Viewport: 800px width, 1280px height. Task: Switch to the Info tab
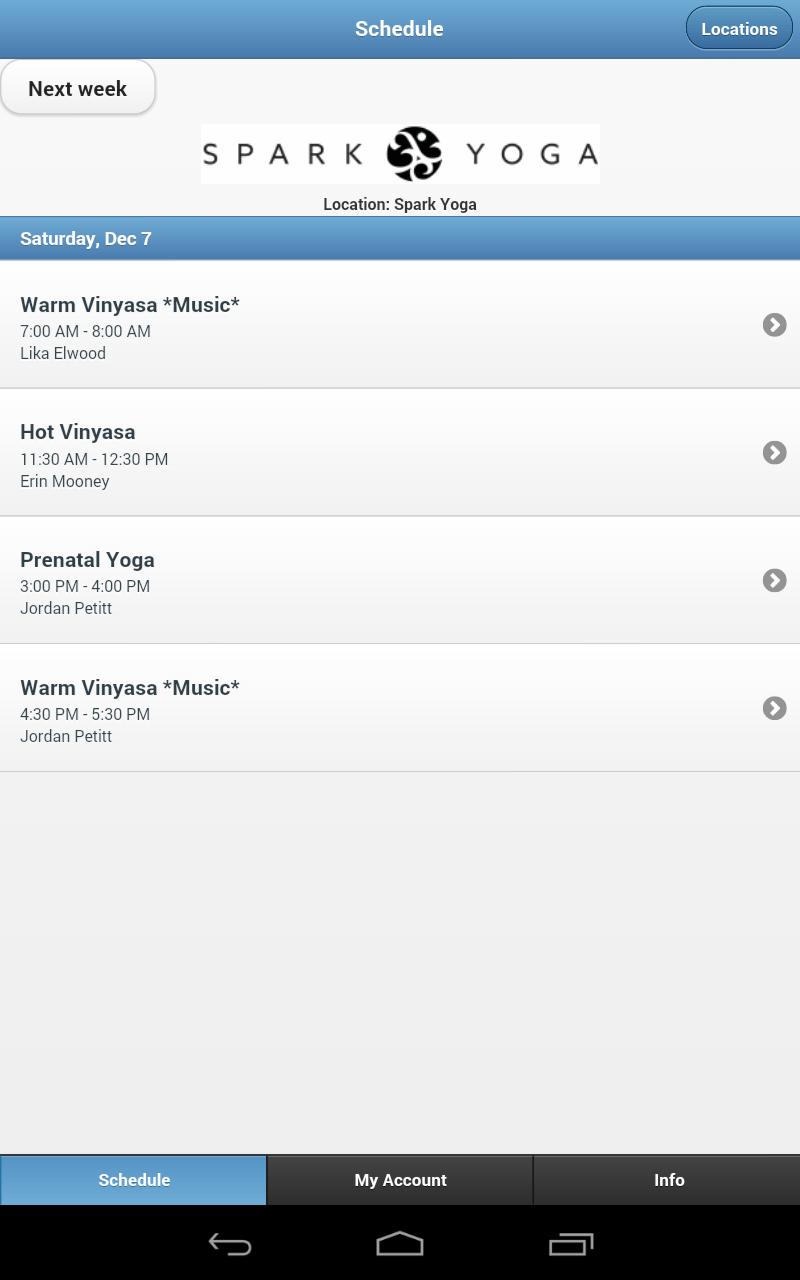(668, 1180)
